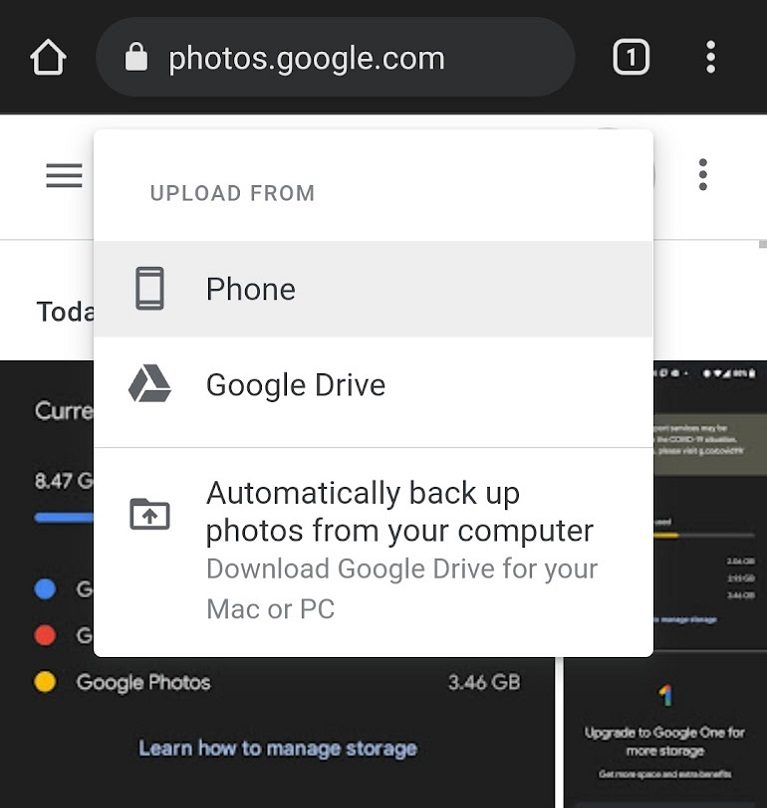Open the Chrome overflow menu

click(x=711, y=57)
